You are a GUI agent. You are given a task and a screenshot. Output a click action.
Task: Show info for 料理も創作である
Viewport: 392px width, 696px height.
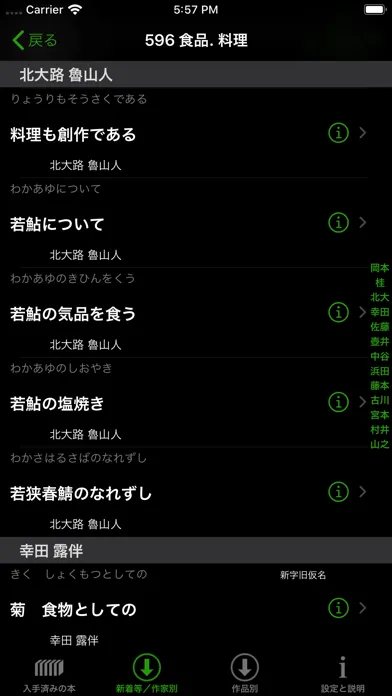coord(338,133)
